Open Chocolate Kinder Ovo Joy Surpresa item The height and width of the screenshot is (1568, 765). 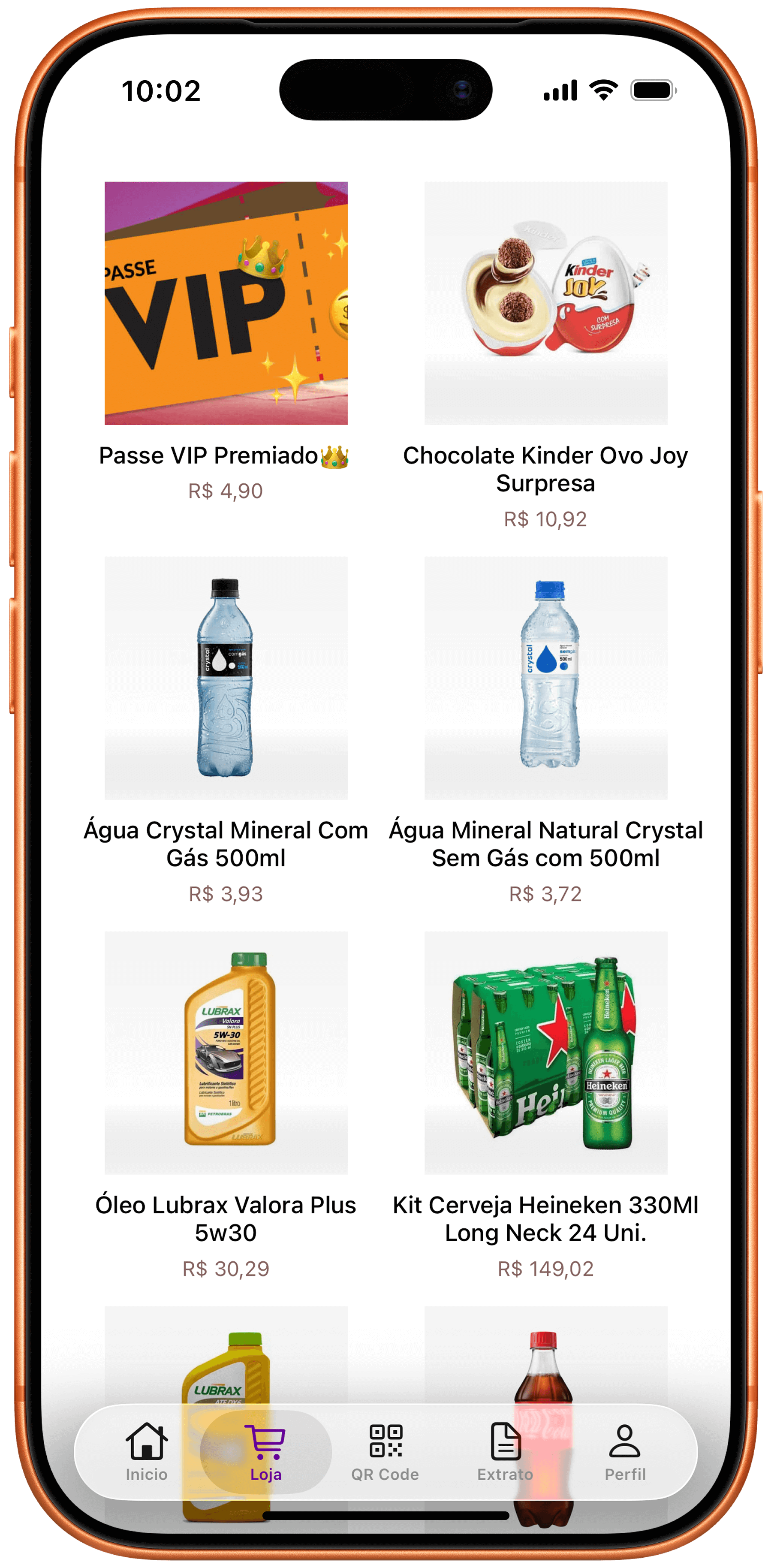tap(545, 303)
